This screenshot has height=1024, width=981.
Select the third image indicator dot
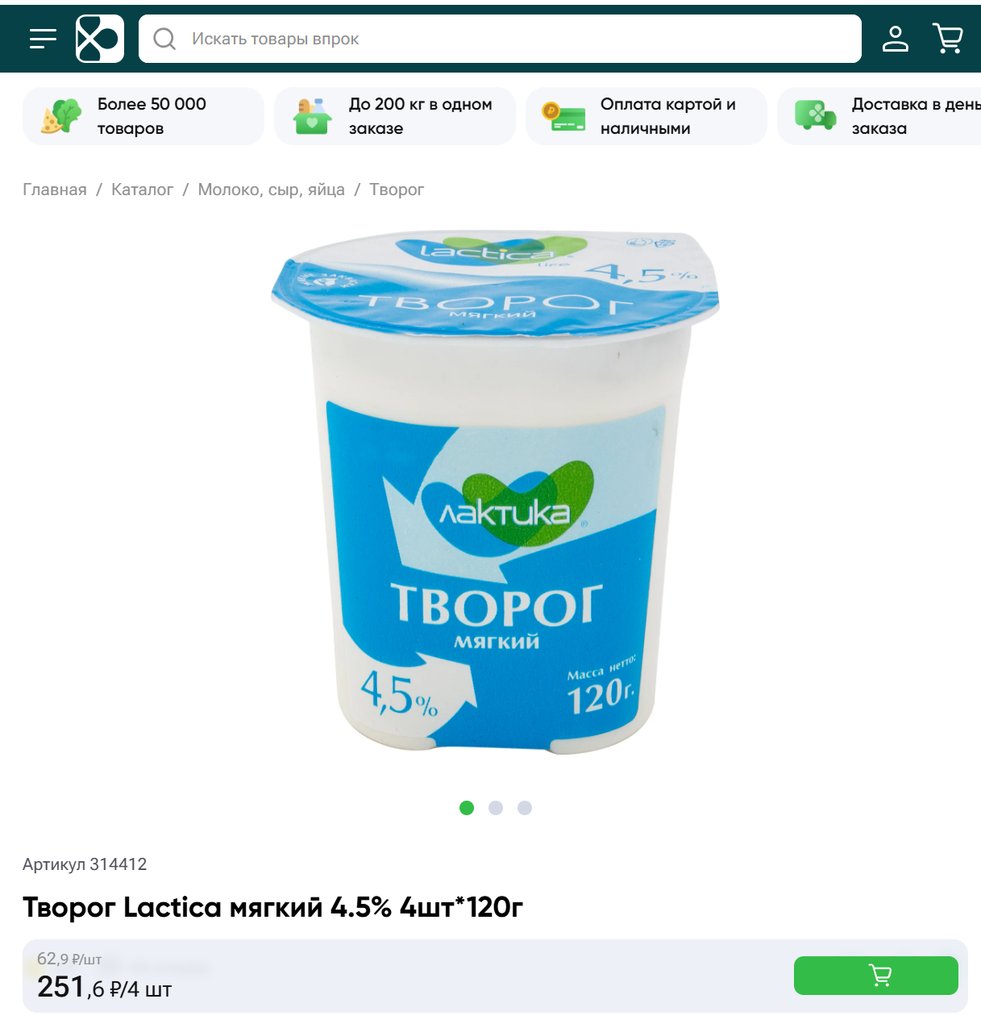pyautogui.click(x=524, y=808)
